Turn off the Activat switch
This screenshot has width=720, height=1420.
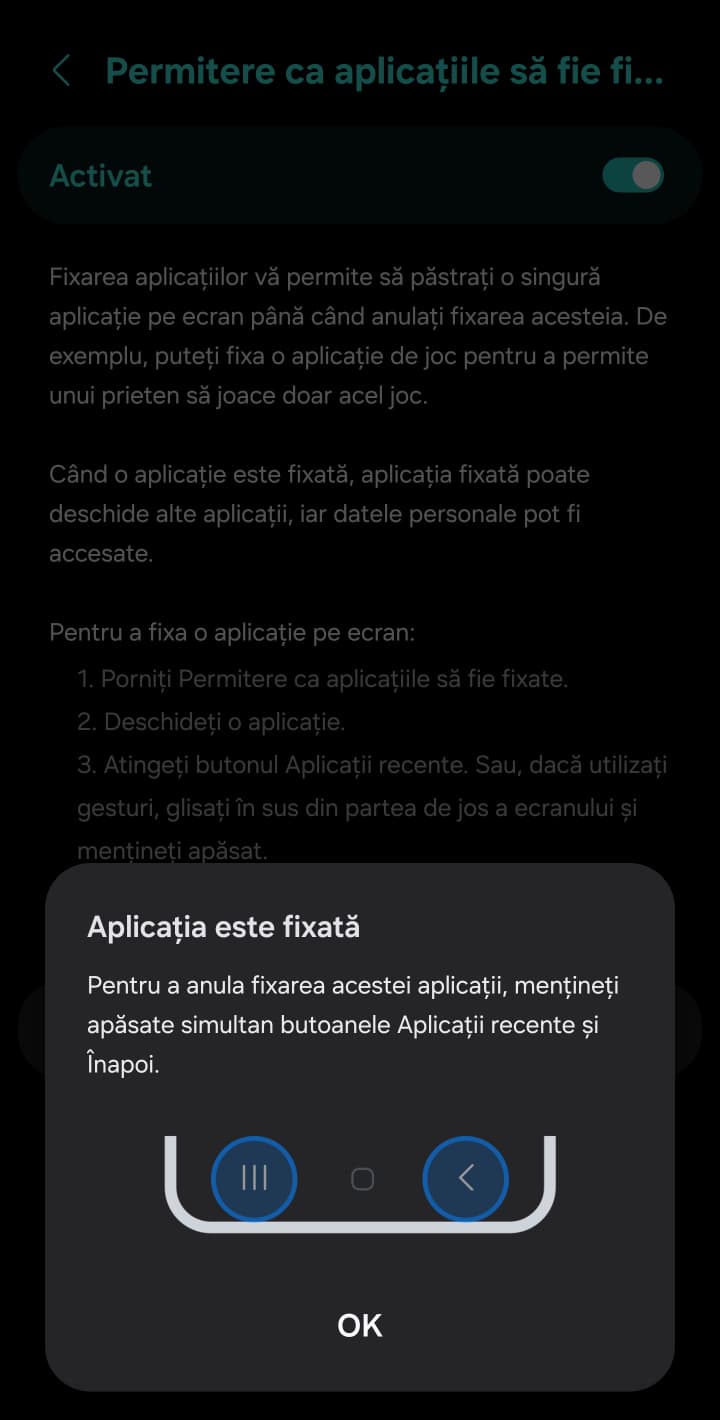(x=632, y=176)
